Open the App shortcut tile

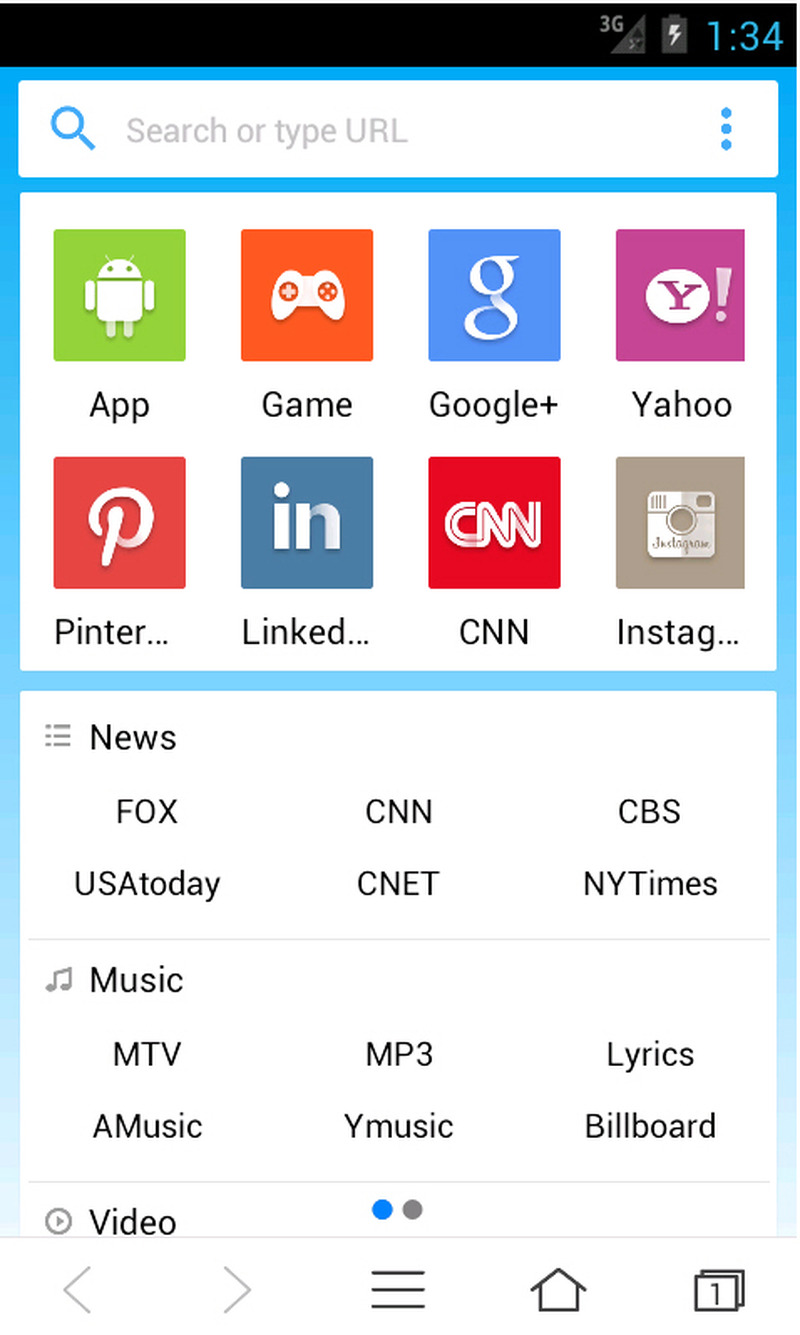tap(119, 295)
